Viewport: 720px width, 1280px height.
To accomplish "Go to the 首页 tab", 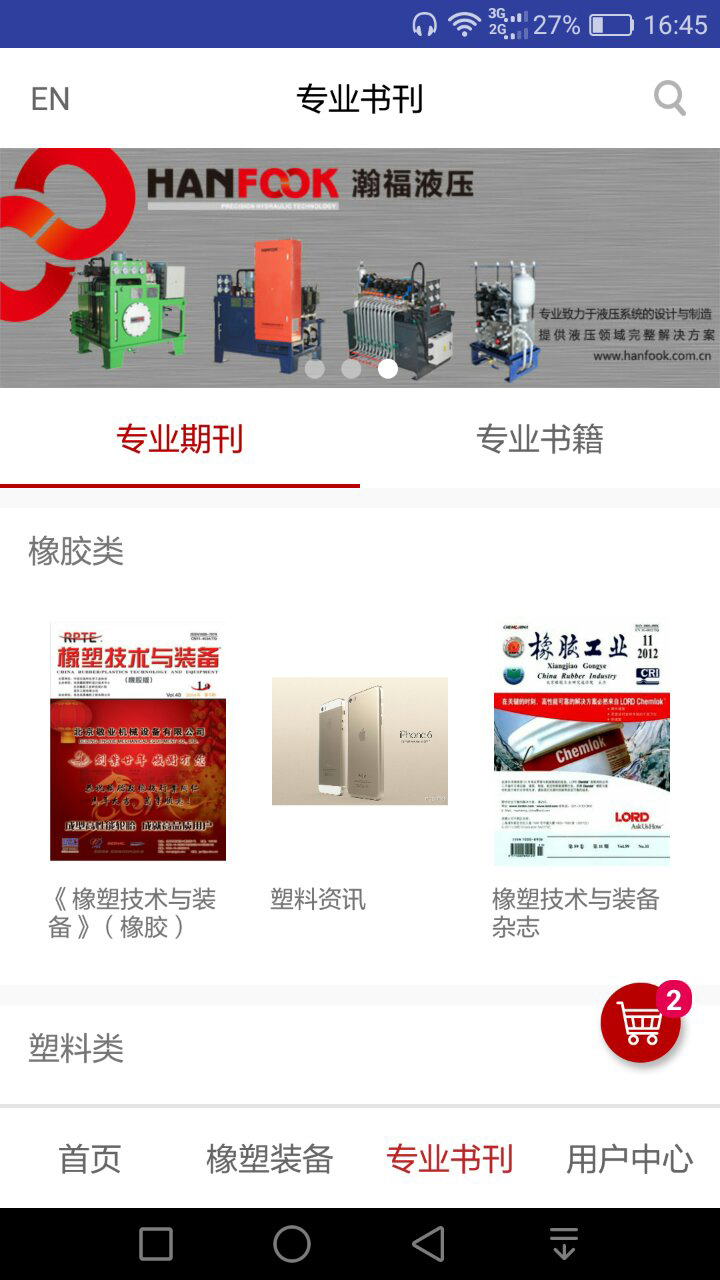I will (90, 1159).
